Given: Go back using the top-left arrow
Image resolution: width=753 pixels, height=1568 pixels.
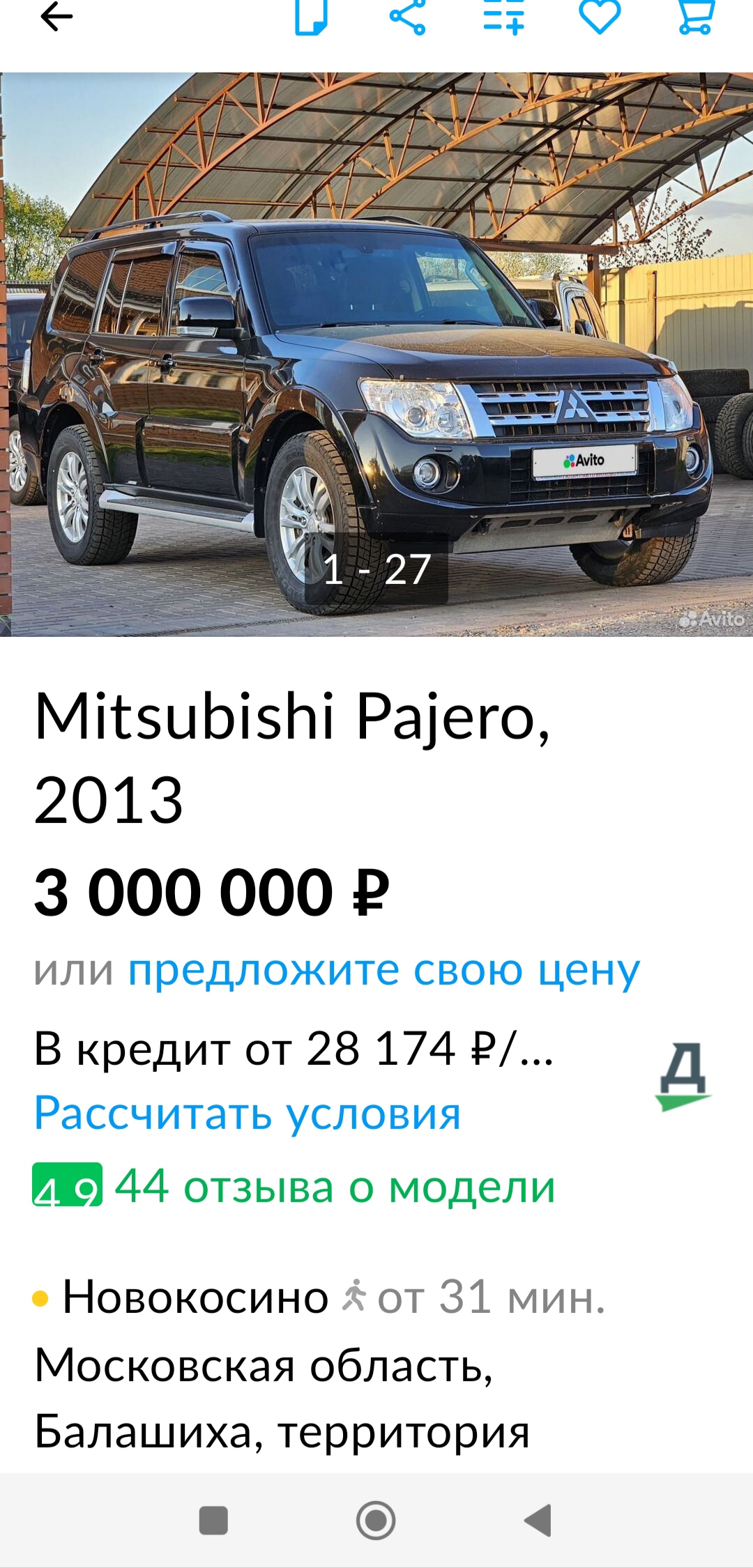Looking at the screenshot, I should pyautogui.click(x=56, y=17).
